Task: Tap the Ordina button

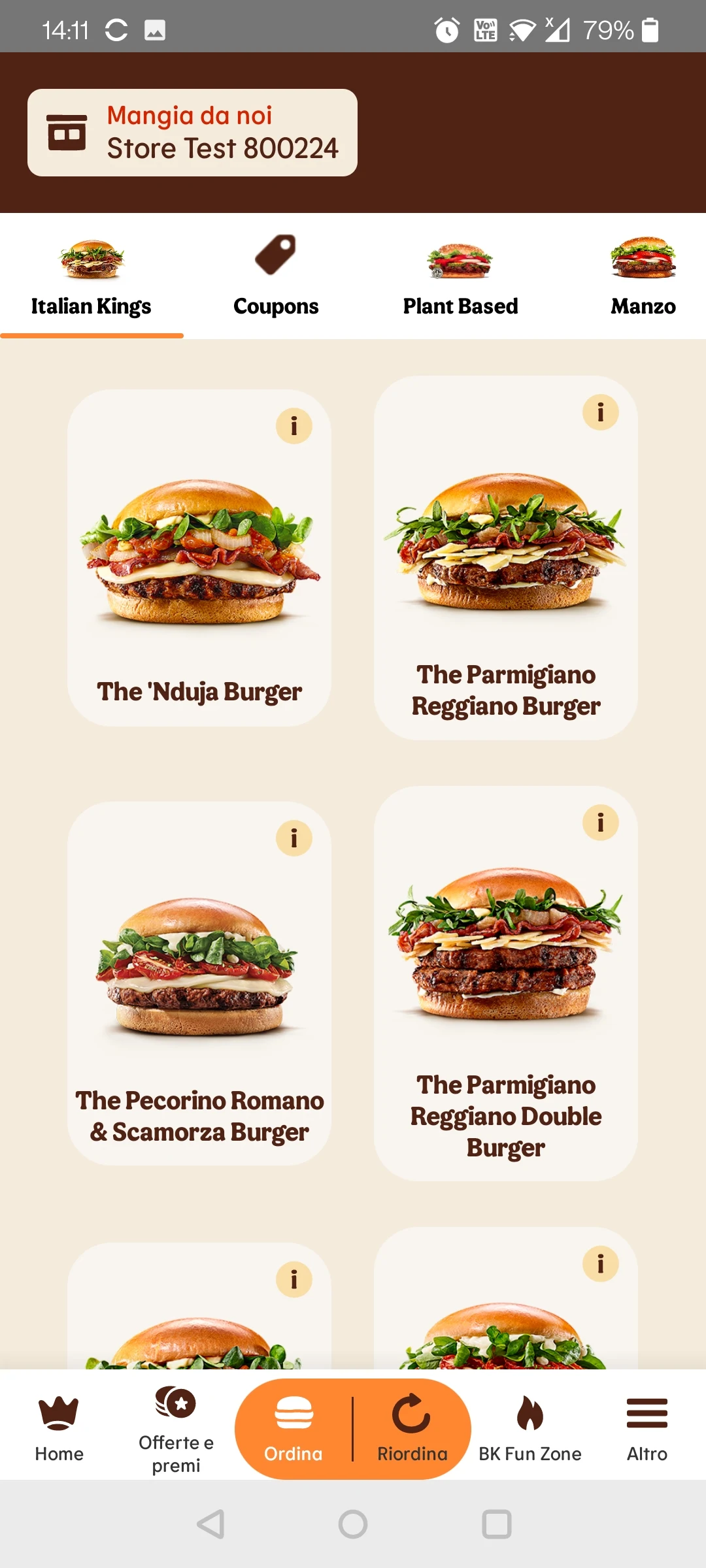Action: coord(294,1429)
